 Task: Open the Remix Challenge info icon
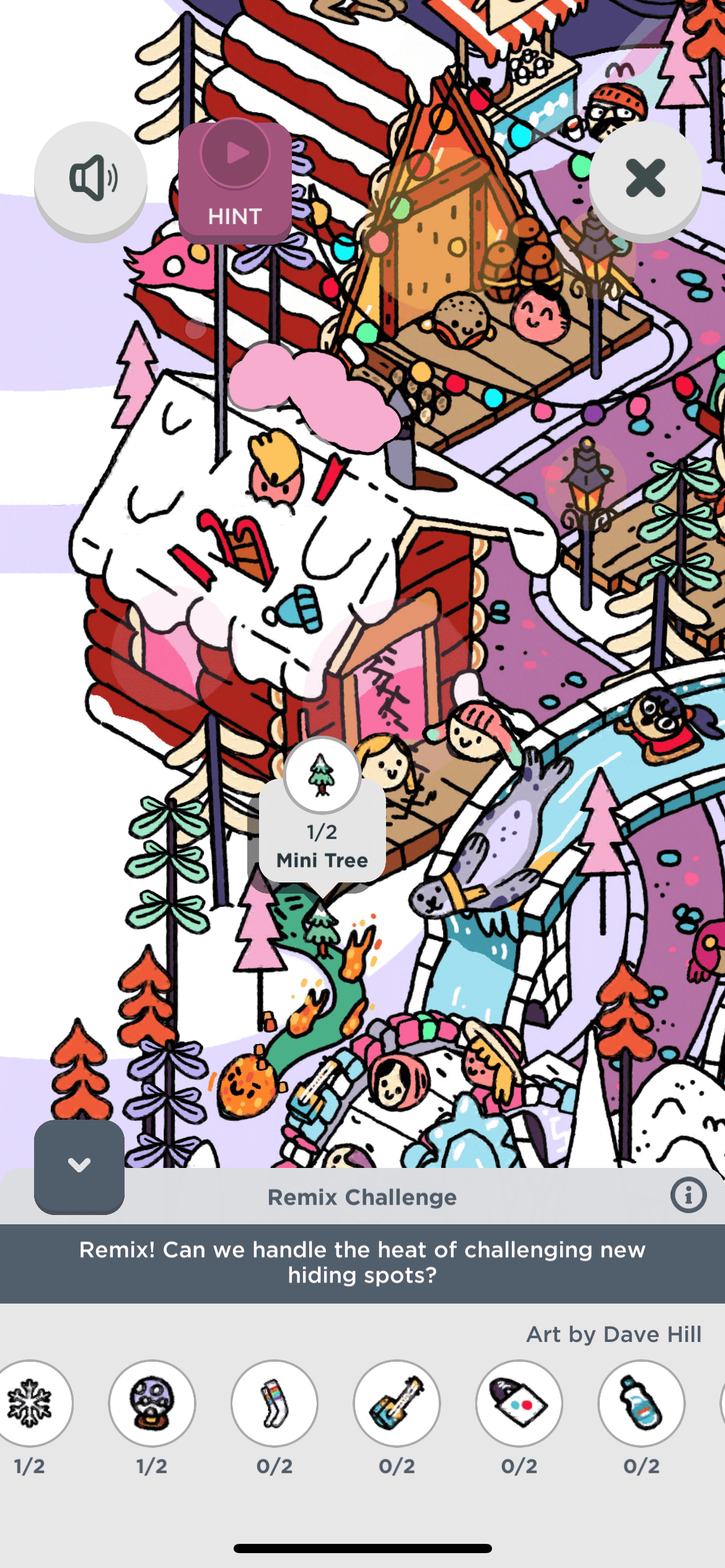tap(688, 1195)
